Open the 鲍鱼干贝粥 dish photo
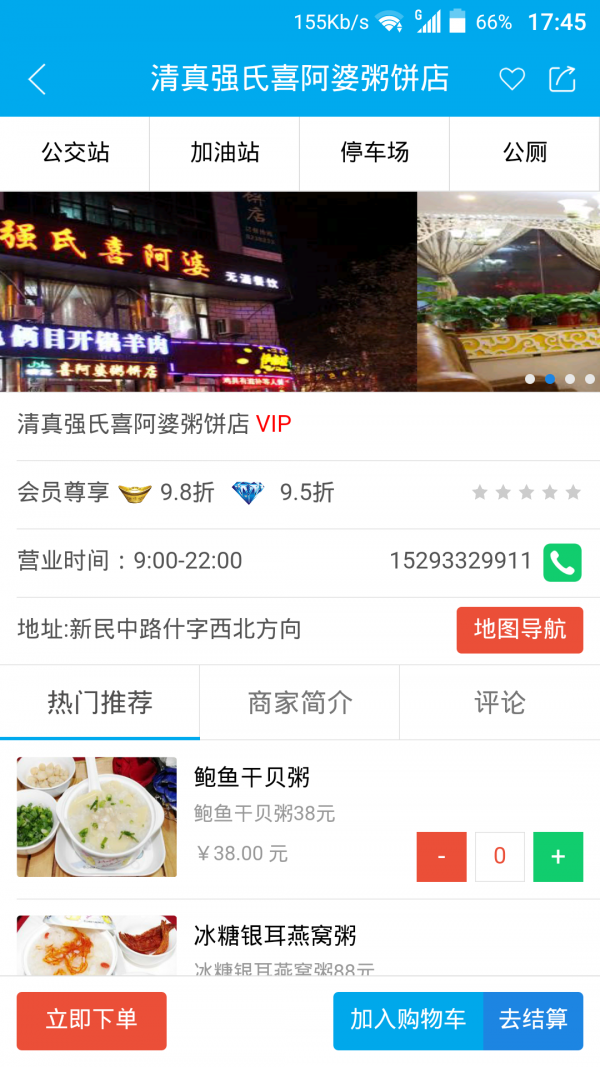Screen dimensions: 600x1067 (x=97, y=817)
